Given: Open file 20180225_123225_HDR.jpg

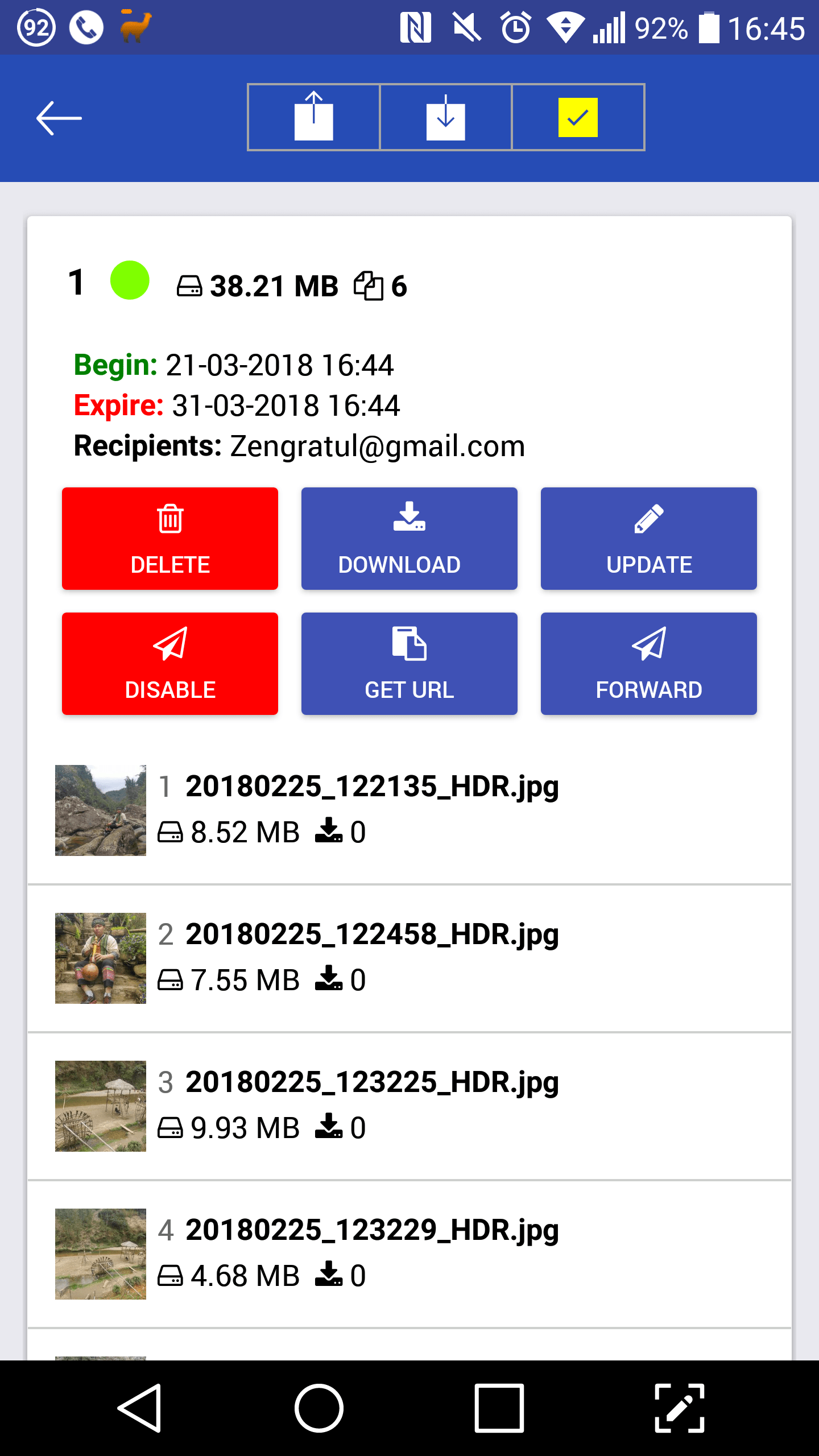Looking at the screenshot, I should pyautogui.click(x=372, y=1082).
